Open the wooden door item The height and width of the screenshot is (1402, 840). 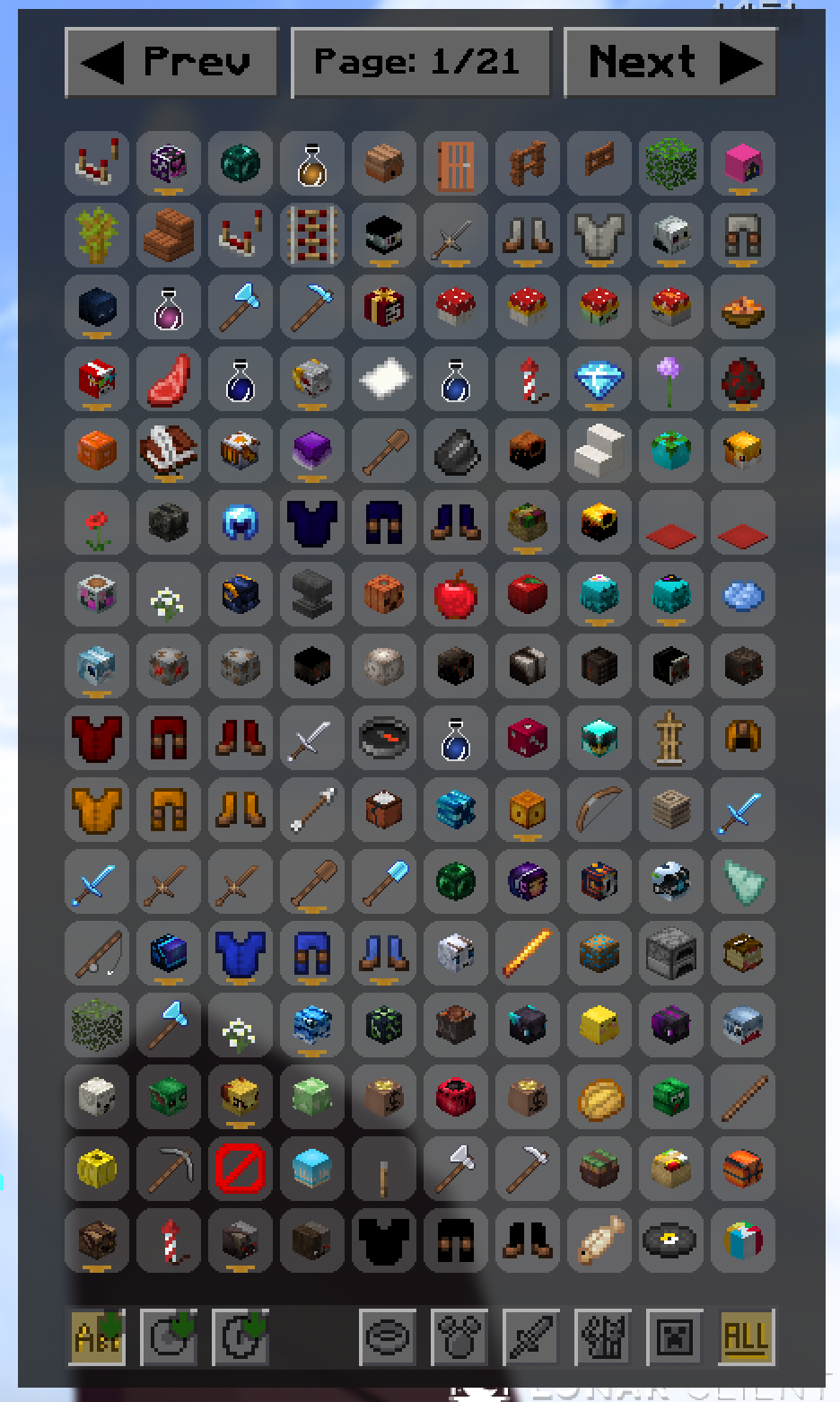(x=455, y=162)
